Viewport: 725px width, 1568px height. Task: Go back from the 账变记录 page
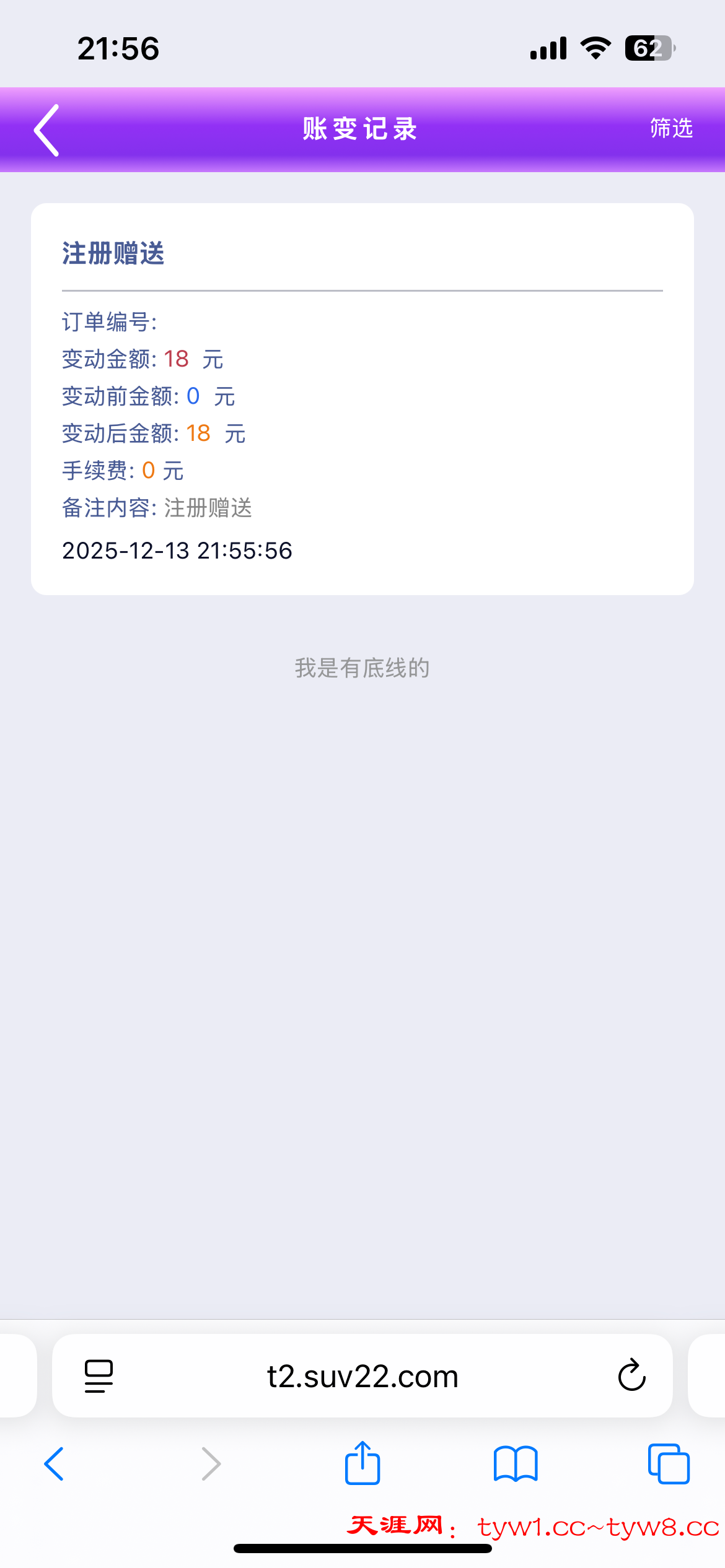click(46, 130)
